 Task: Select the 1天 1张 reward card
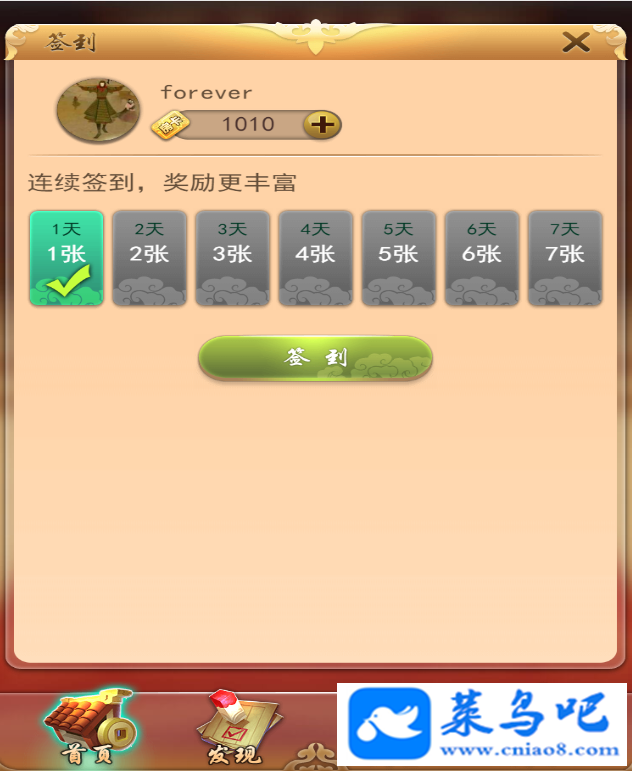tap(66, 258)
